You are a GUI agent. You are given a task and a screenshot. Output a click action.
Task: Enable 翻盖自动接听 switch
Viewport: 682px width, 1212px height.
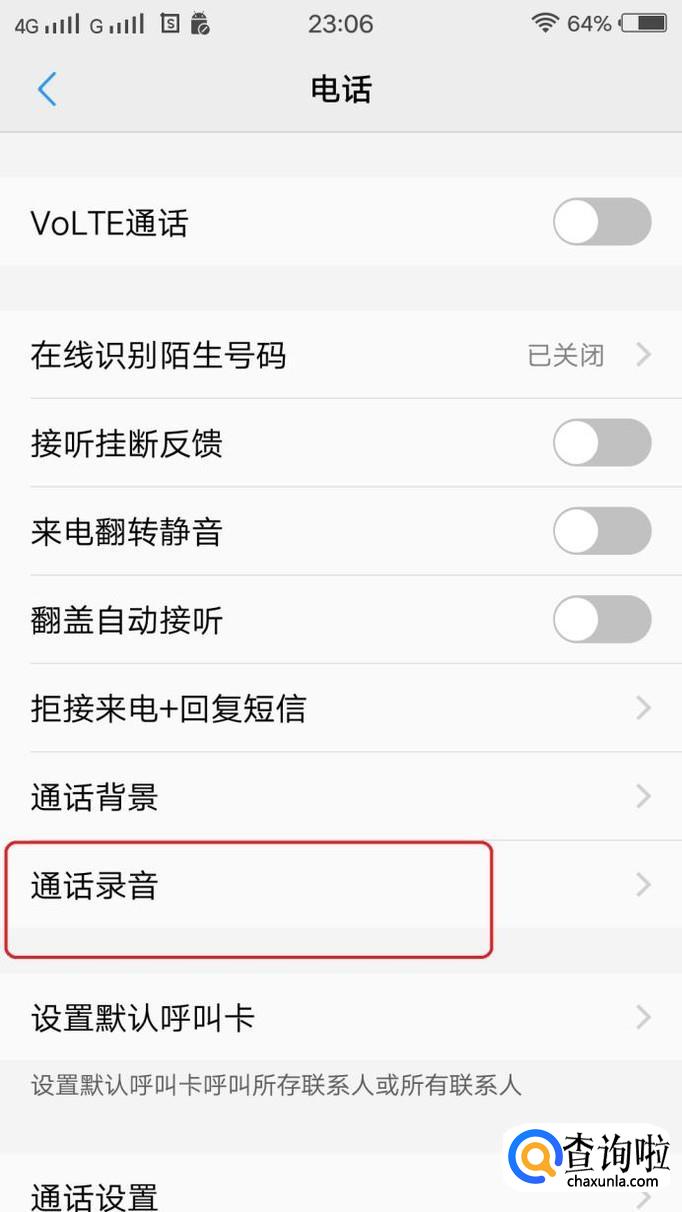(x=602, y=620)
